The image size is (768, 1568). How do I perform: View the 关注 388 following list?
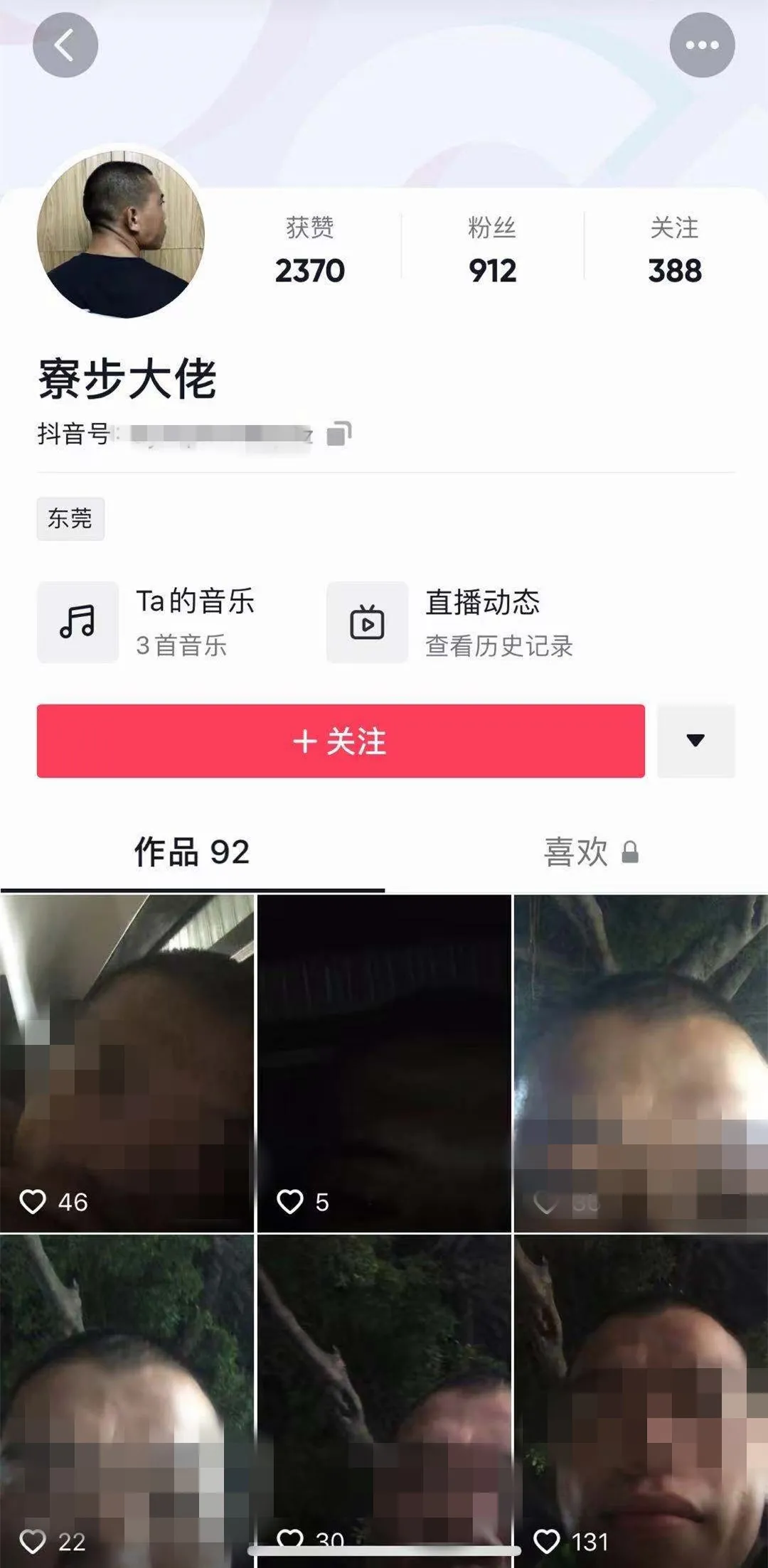[674, 250]
